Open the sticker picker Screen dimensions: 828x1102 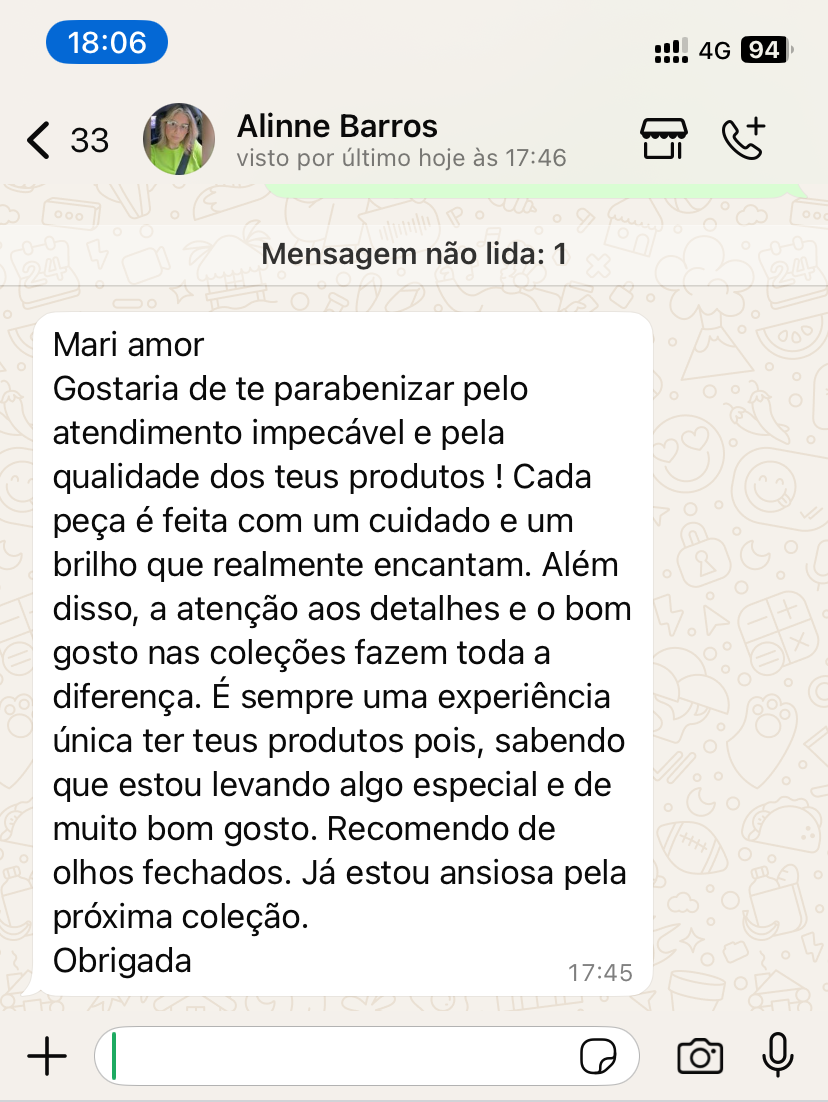(x=597, y=1056)
